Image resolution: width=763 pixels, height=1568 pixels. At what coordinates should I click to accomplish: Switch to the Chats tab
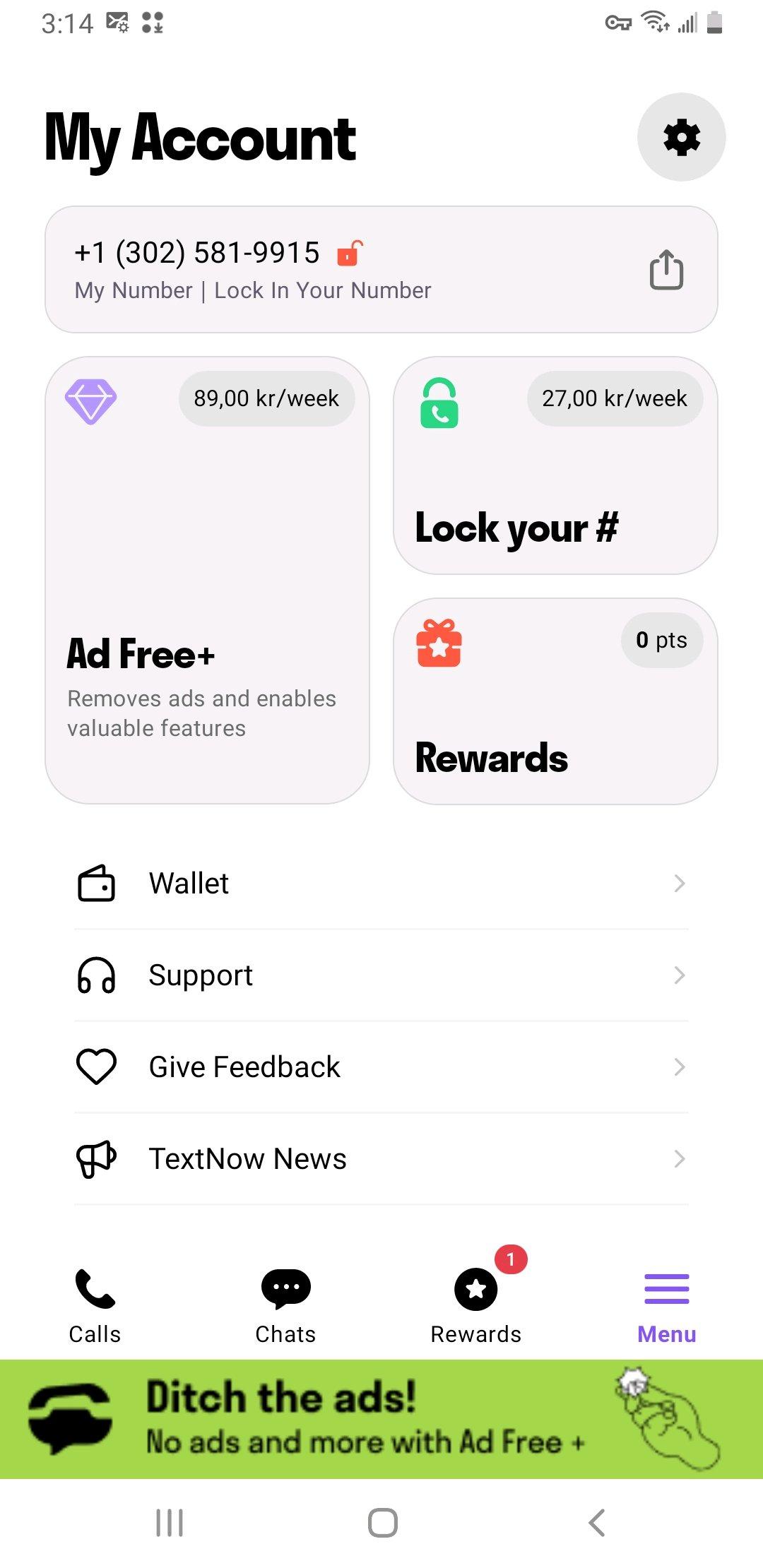pos(285,1306)
